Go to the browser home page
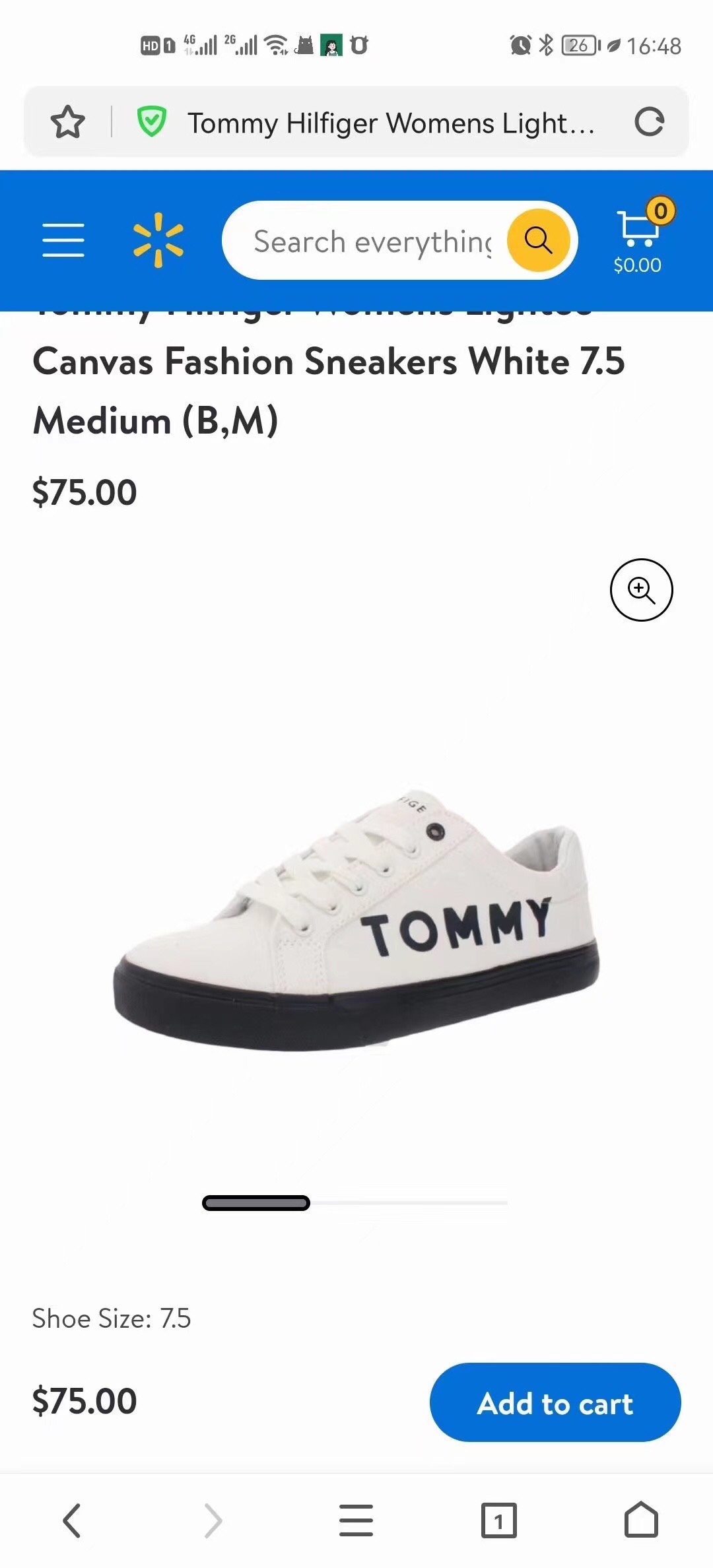This screenshot has width=713, height=1568. click(x=641, y=1520)
